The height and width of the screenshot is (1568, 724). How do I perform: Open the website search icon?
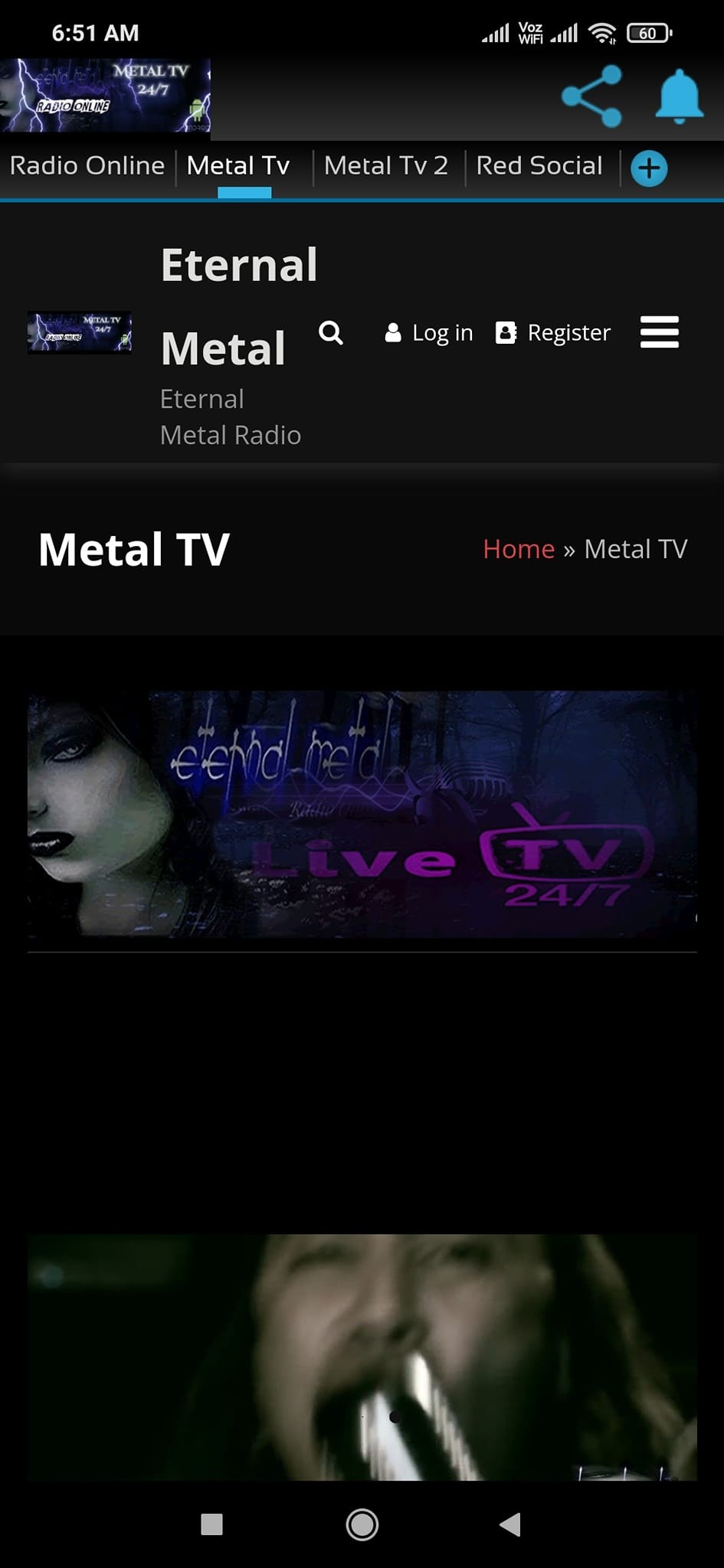(331, 333)
